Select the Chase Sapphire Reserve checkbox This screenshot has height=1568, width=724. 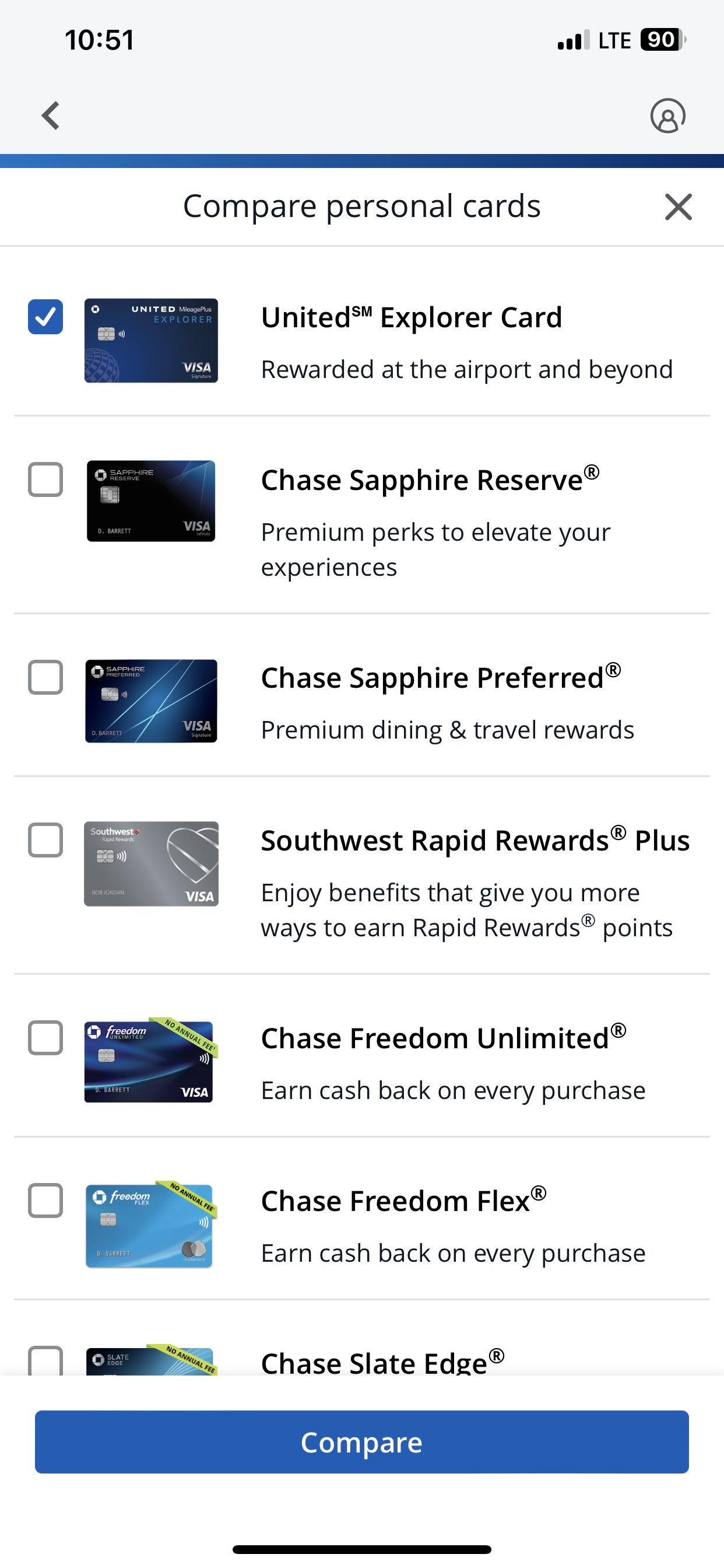[45, 480]
